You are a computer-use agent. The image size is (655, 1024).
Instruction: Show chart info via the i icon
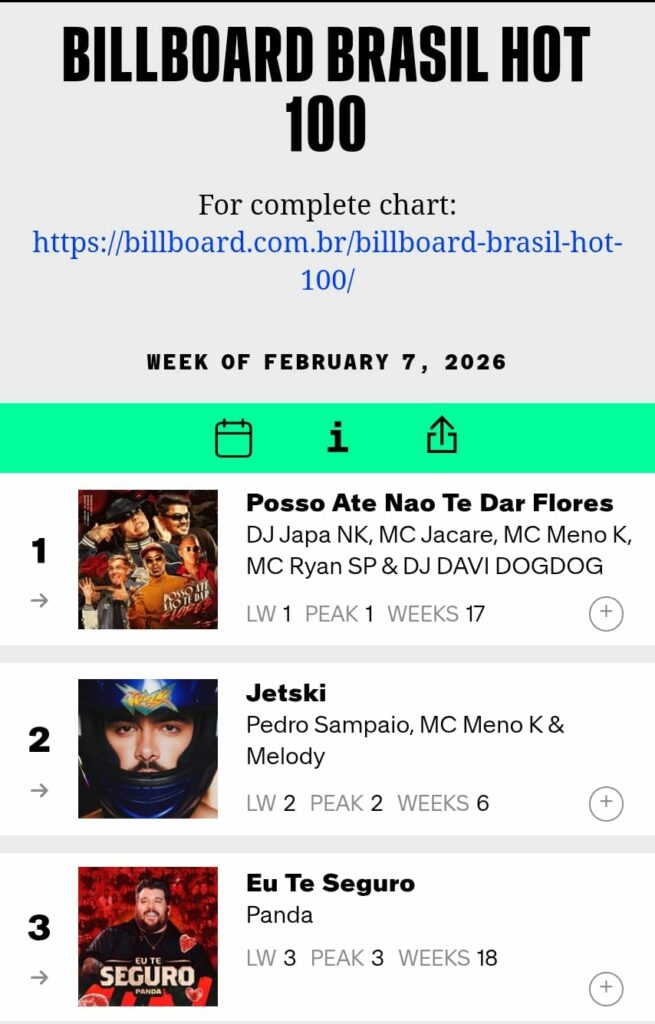pos(338,437)
